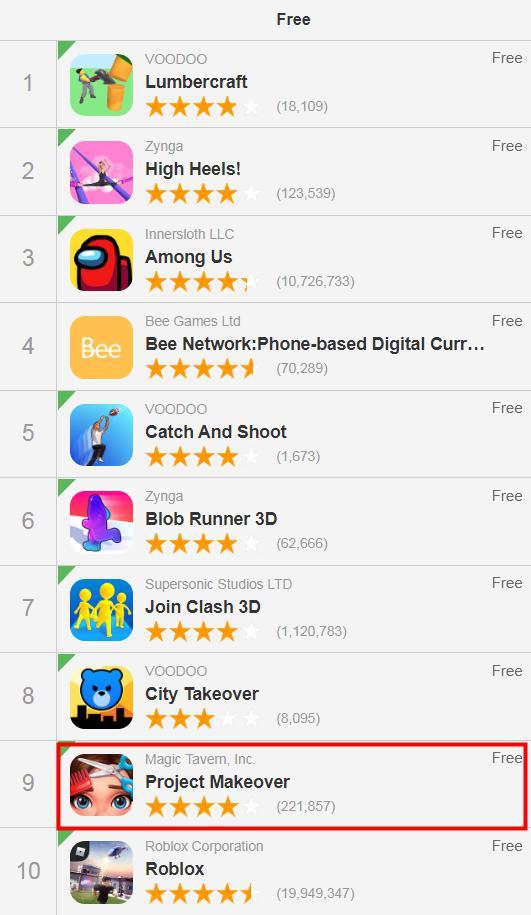Image resolution: width=531 pixels, height=915 pixels.
Task: Select Join Clash 3D in the list
Action: [294, 609]
